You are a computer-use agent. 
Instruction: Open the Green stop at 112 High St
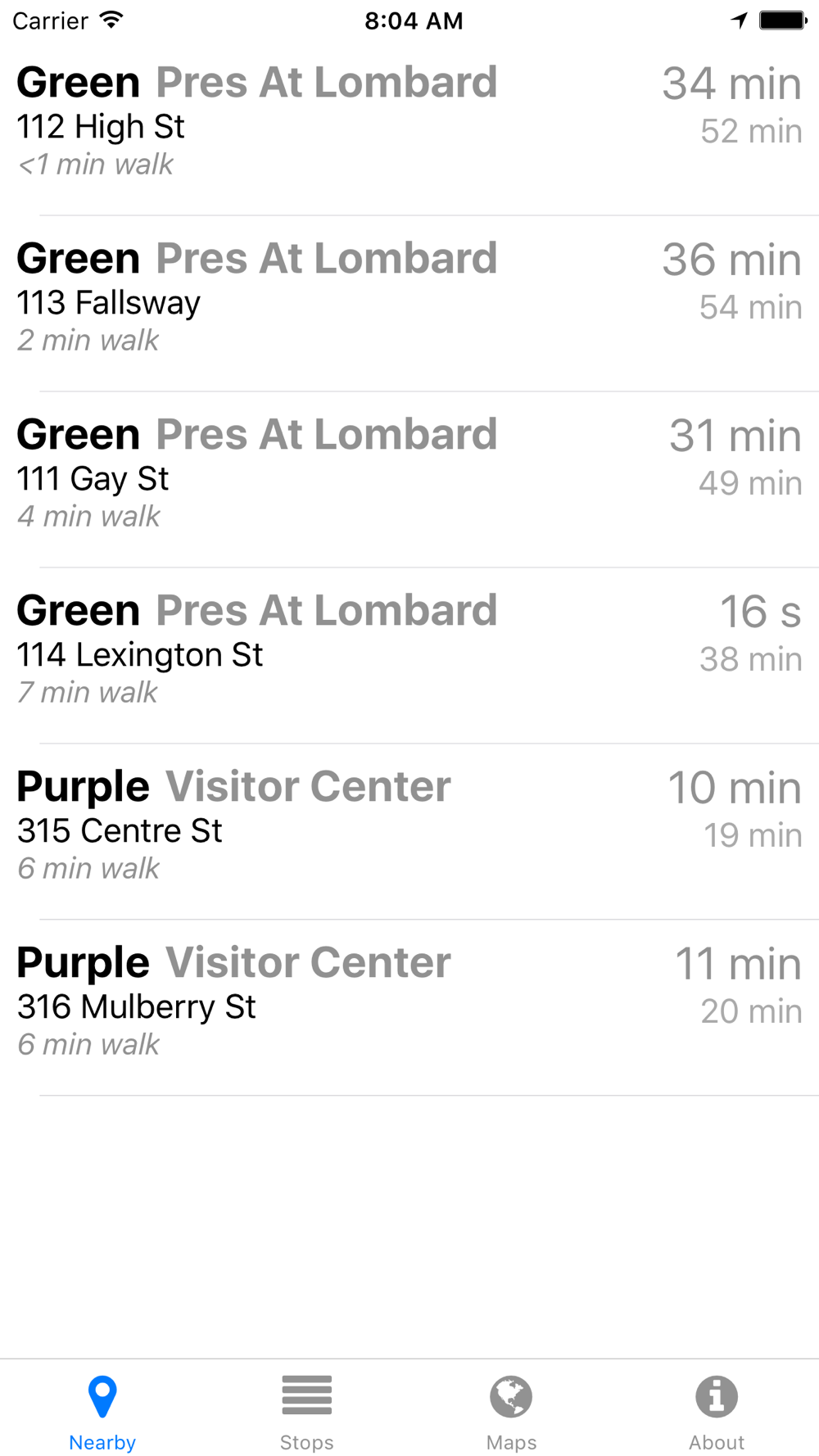tap(409, 123)
